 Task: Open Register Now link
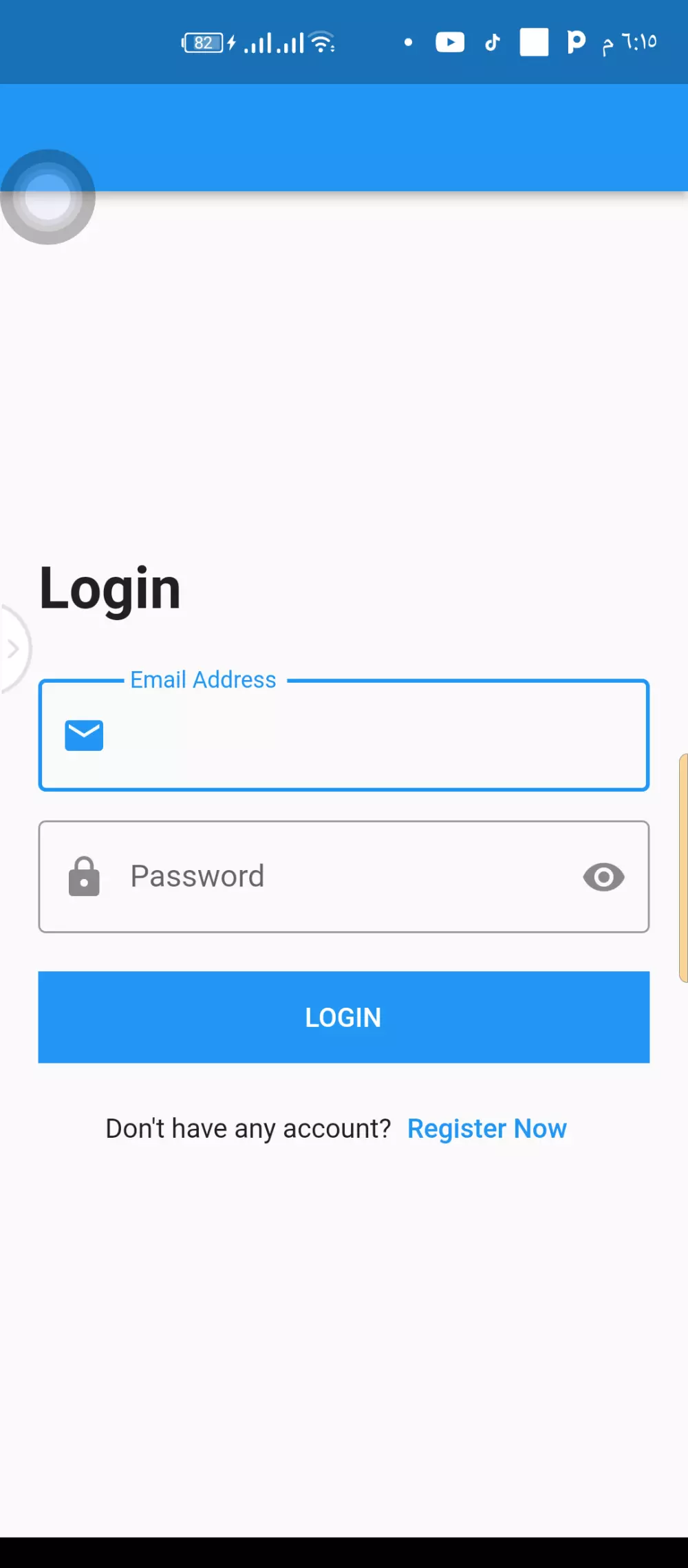pyautogui.click(x=486, y=1127)
